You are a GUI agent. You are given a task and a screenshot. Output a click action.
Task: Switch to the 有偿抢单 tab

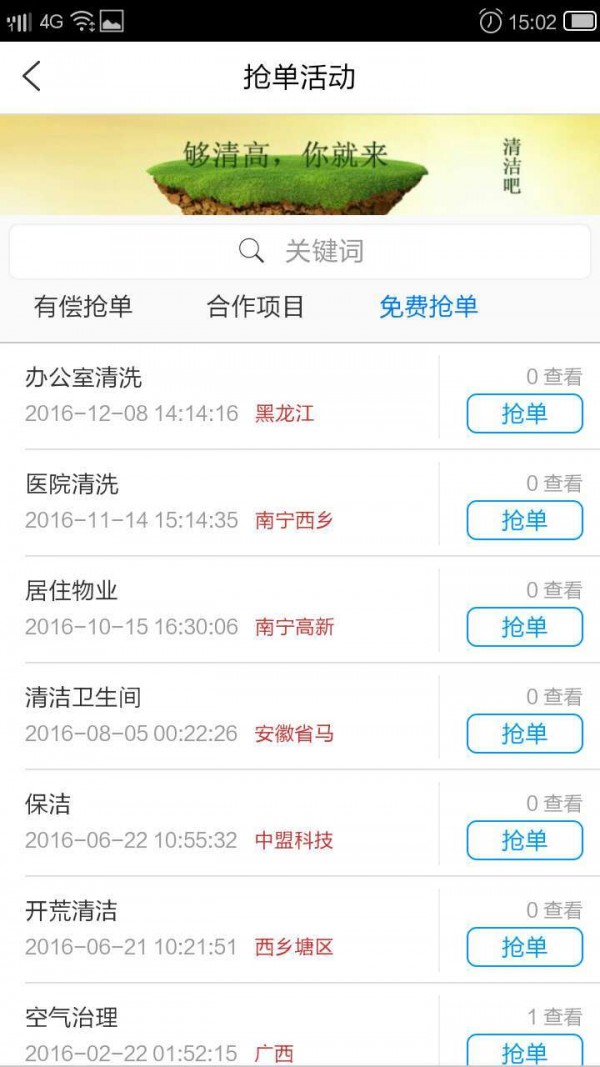83,307
